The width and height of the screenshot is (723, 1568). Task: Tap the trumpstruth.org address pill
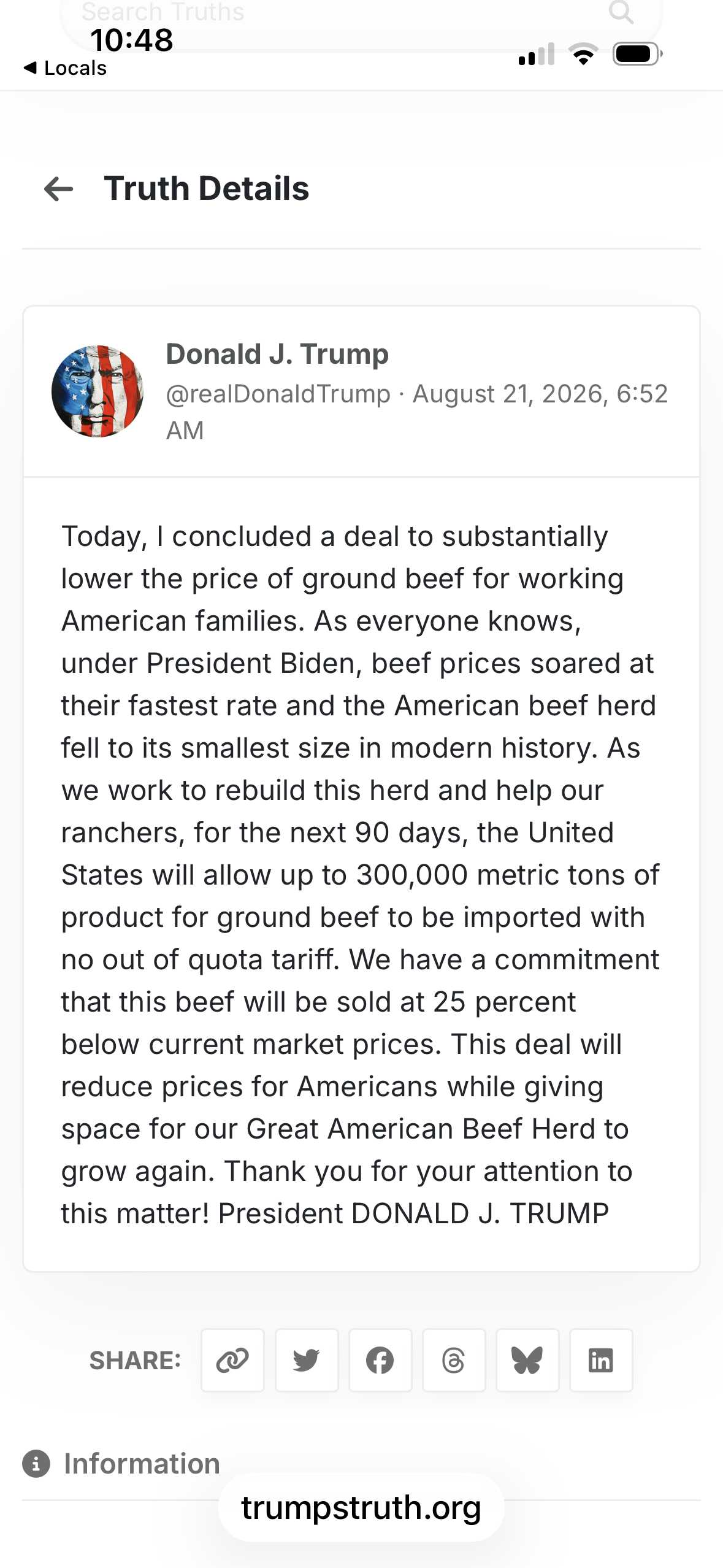click(x=361, y=1507)
